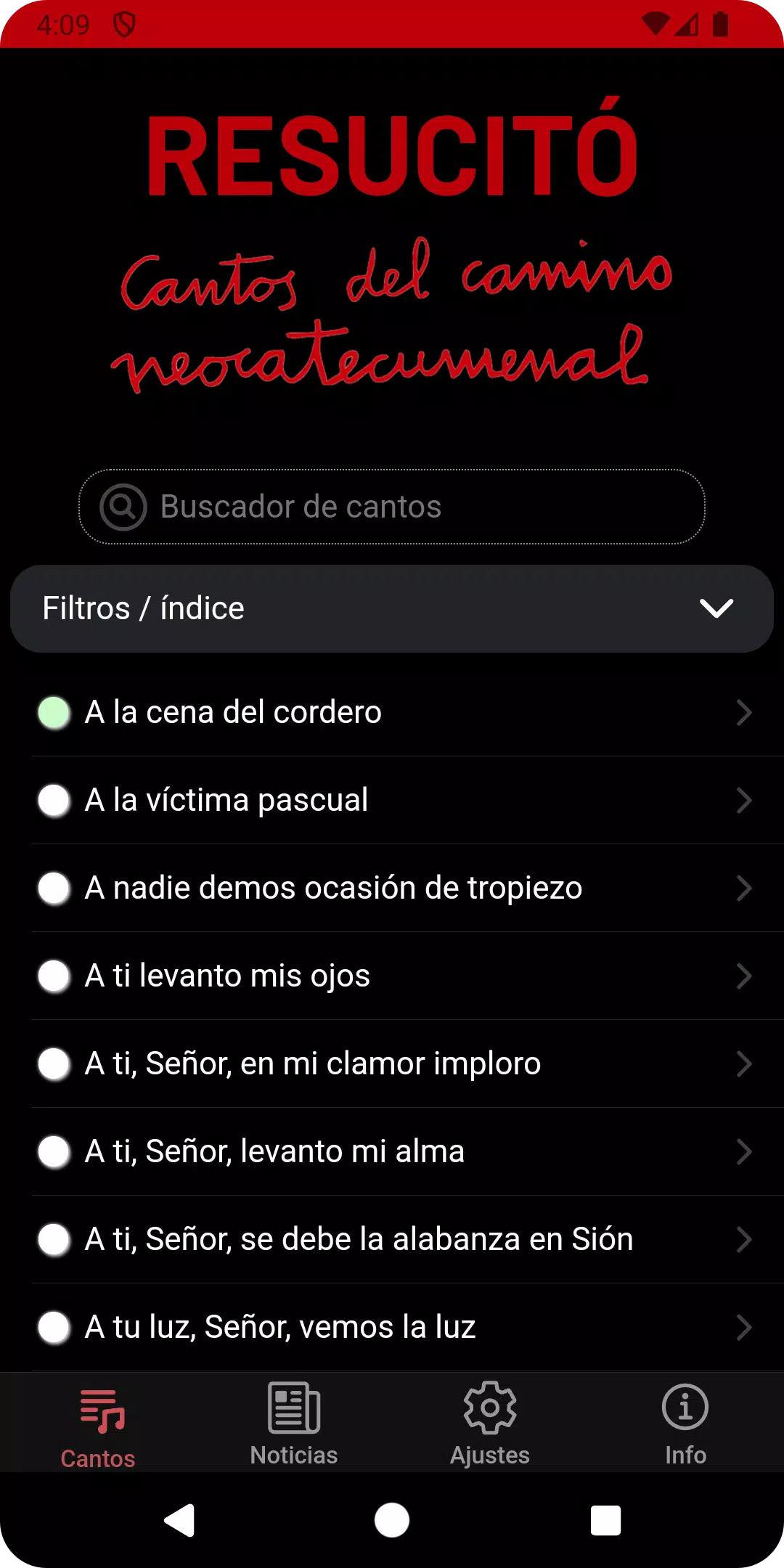The width and height of the screenshot is (784, 1568).
Task: Switch to the Noticias tab
Action: pos(294,1423)
